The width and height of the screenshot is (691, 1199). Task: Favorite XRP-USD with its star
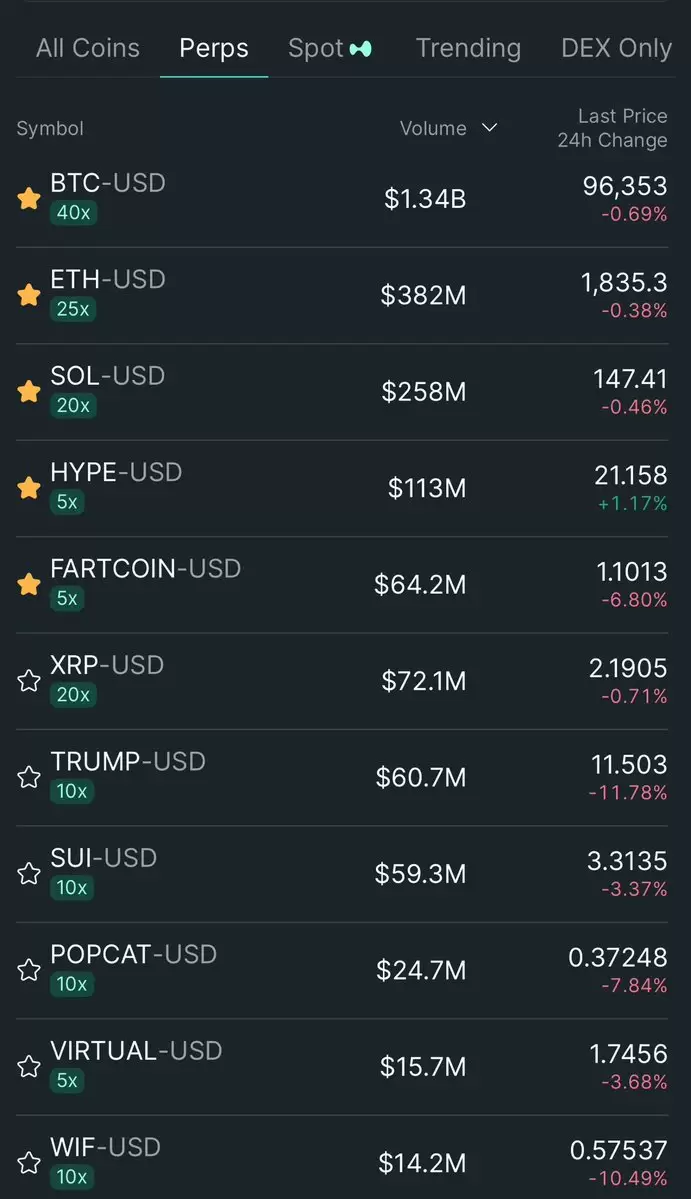pos(29,681)
